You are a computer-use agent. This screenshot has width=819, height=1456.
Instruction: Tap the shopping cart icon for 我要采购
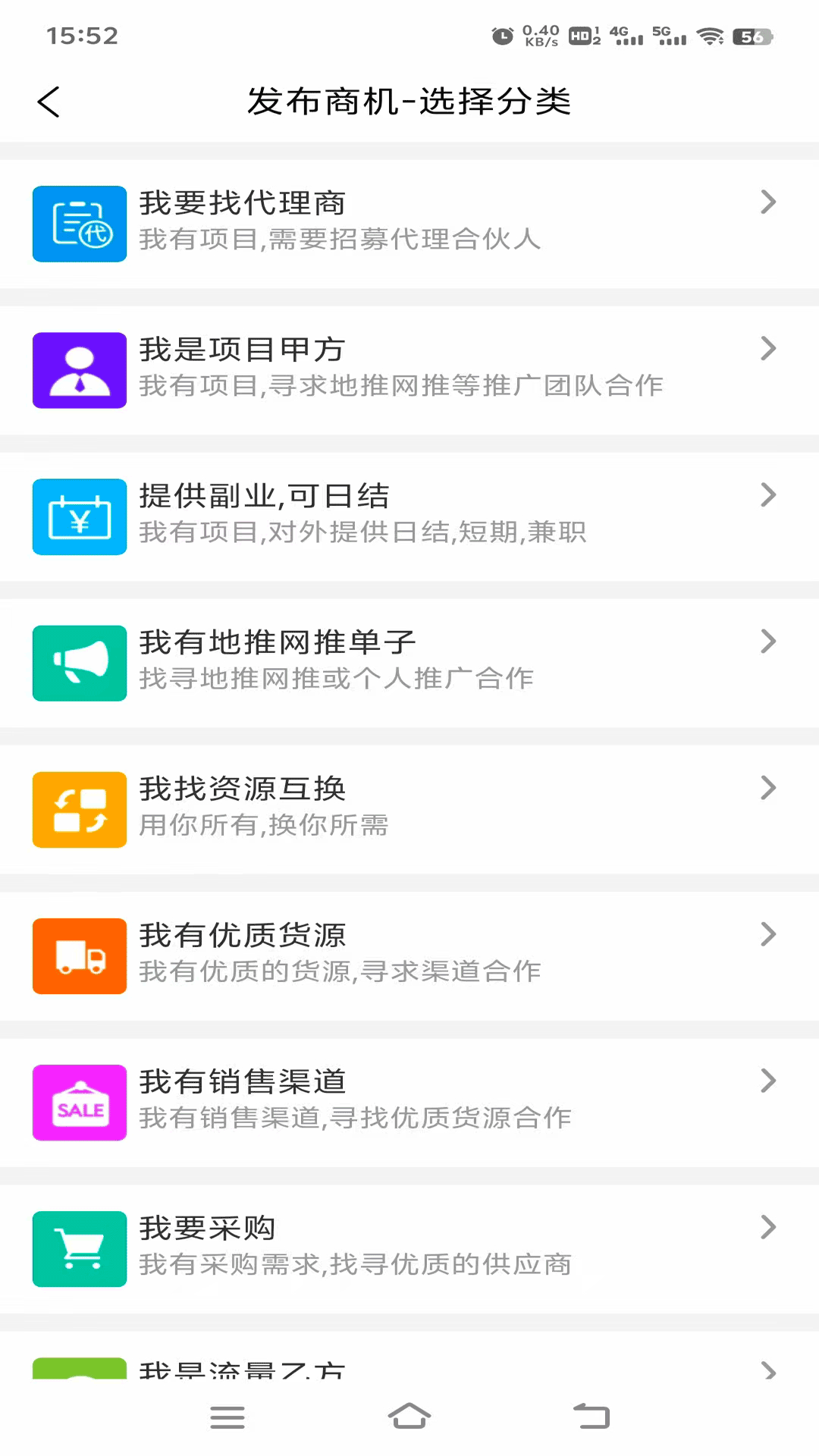click(79, 1248)
